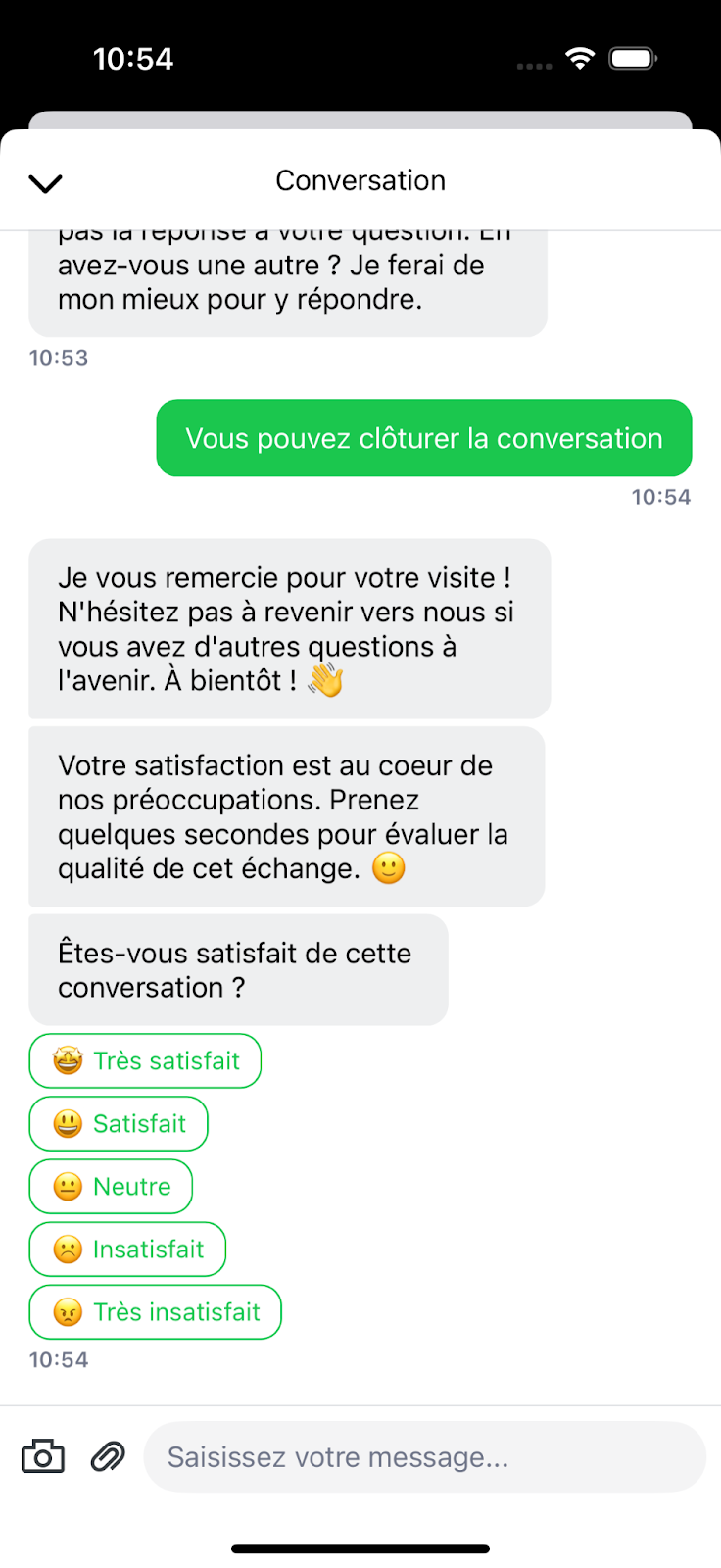721x1568 pixels.
Task: Rate the exchange as Très insatisfait
Action: (x=155, y=1312)
